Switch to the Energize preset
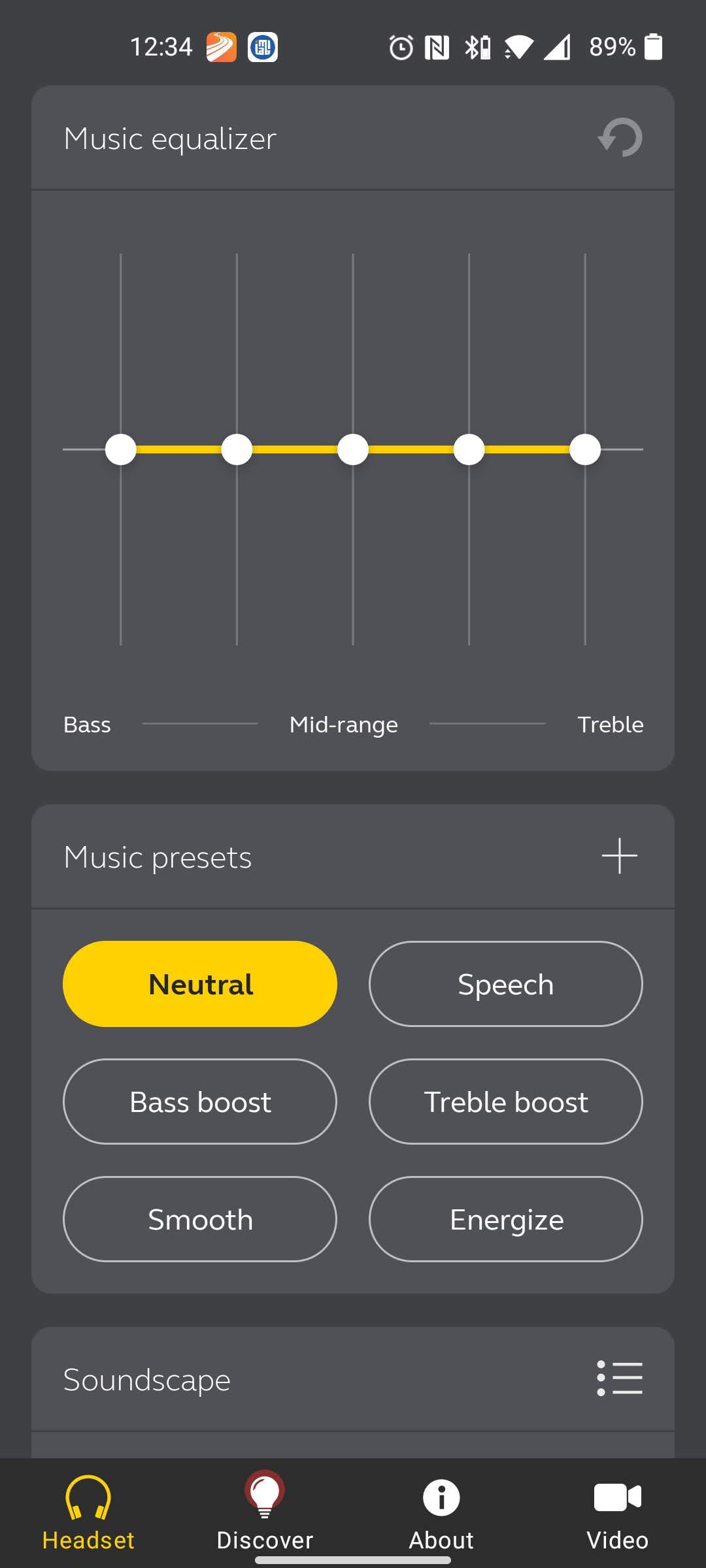The height and width of the screenshot is (1568, 706). (x=505, y=1219)
